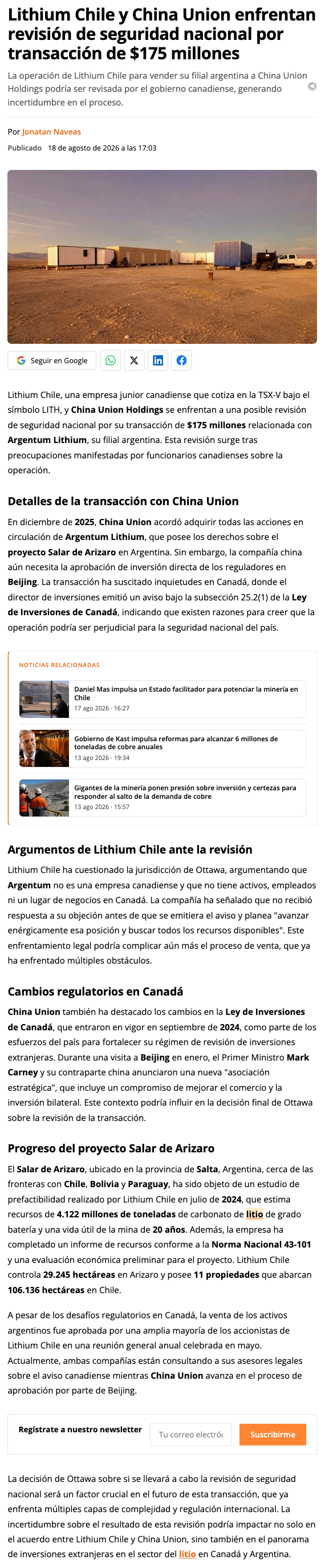Share the article on LinkedIn

(157, 360)
